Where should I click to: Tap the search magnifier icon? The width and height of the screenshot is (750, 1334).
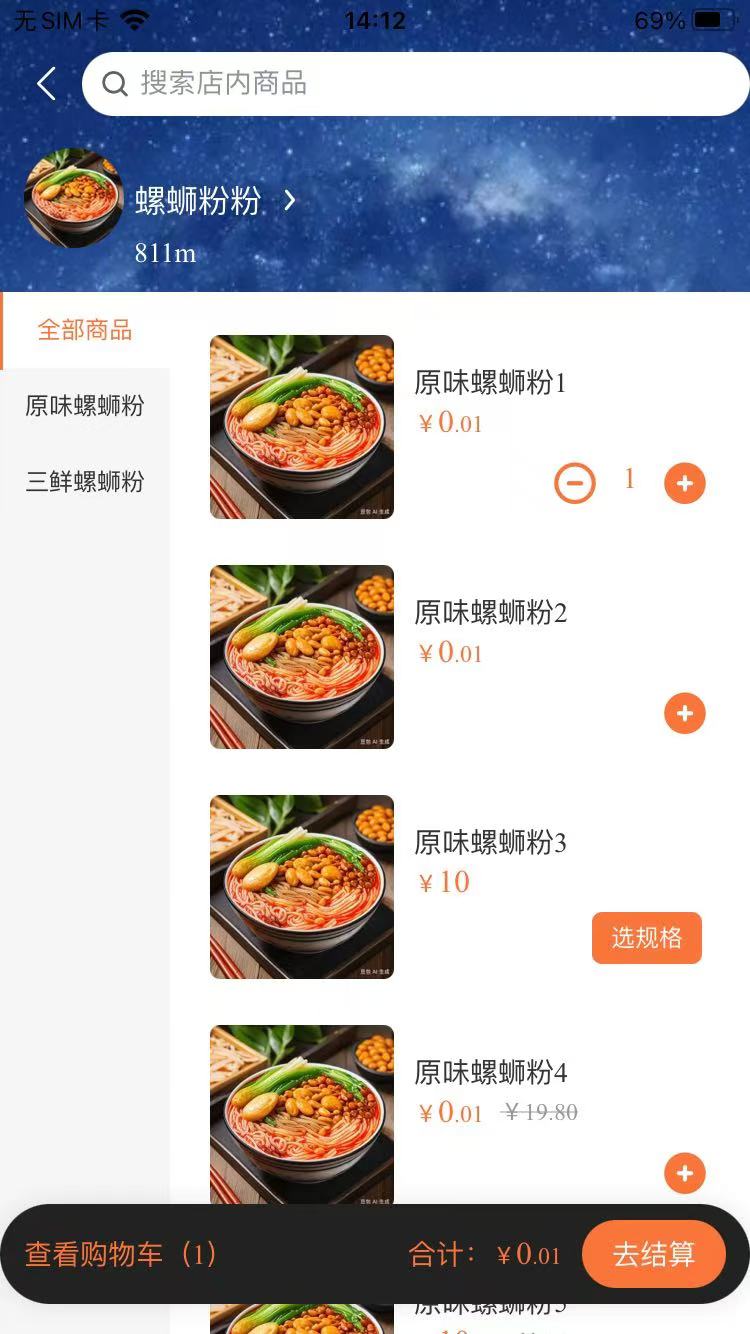(114, 84)
